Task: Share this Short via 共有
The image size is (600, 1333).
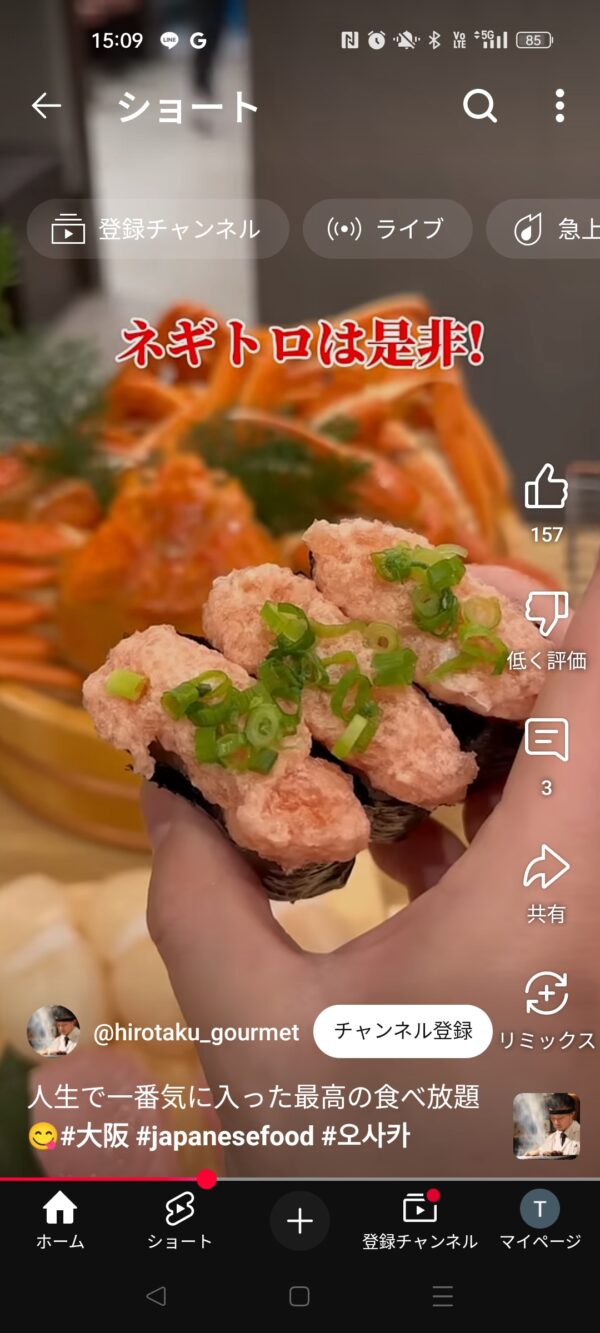Action: 546,867
